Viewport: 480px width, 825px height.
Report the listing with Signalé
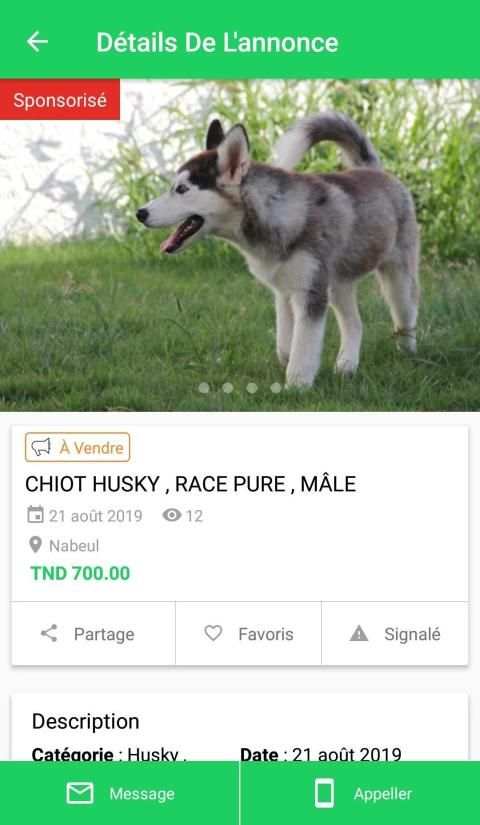click(x=395, y=633)
